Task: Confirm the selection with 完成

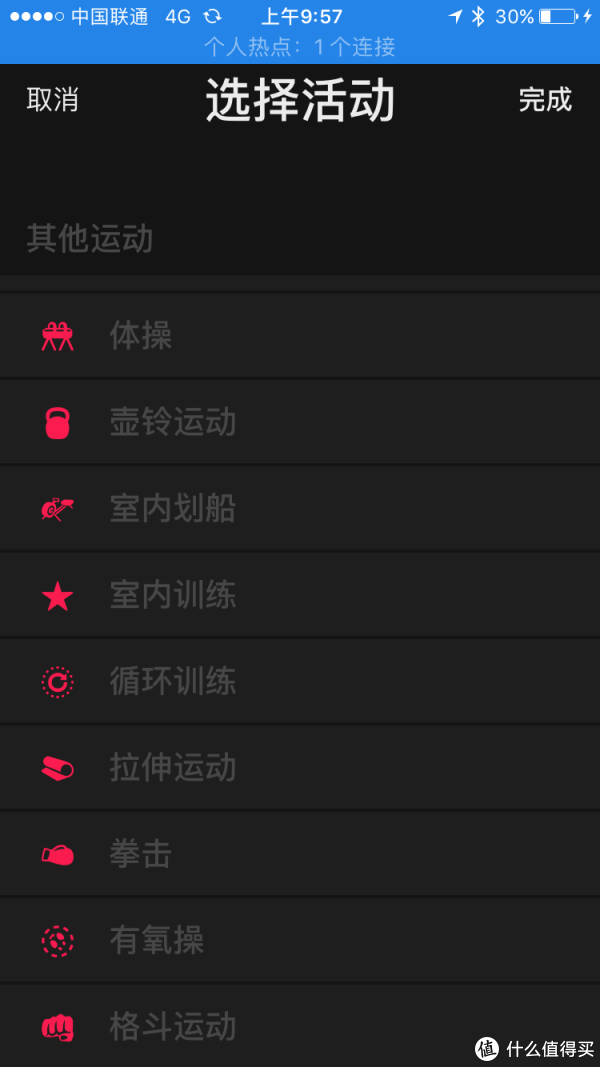Action: pos(545,100)
